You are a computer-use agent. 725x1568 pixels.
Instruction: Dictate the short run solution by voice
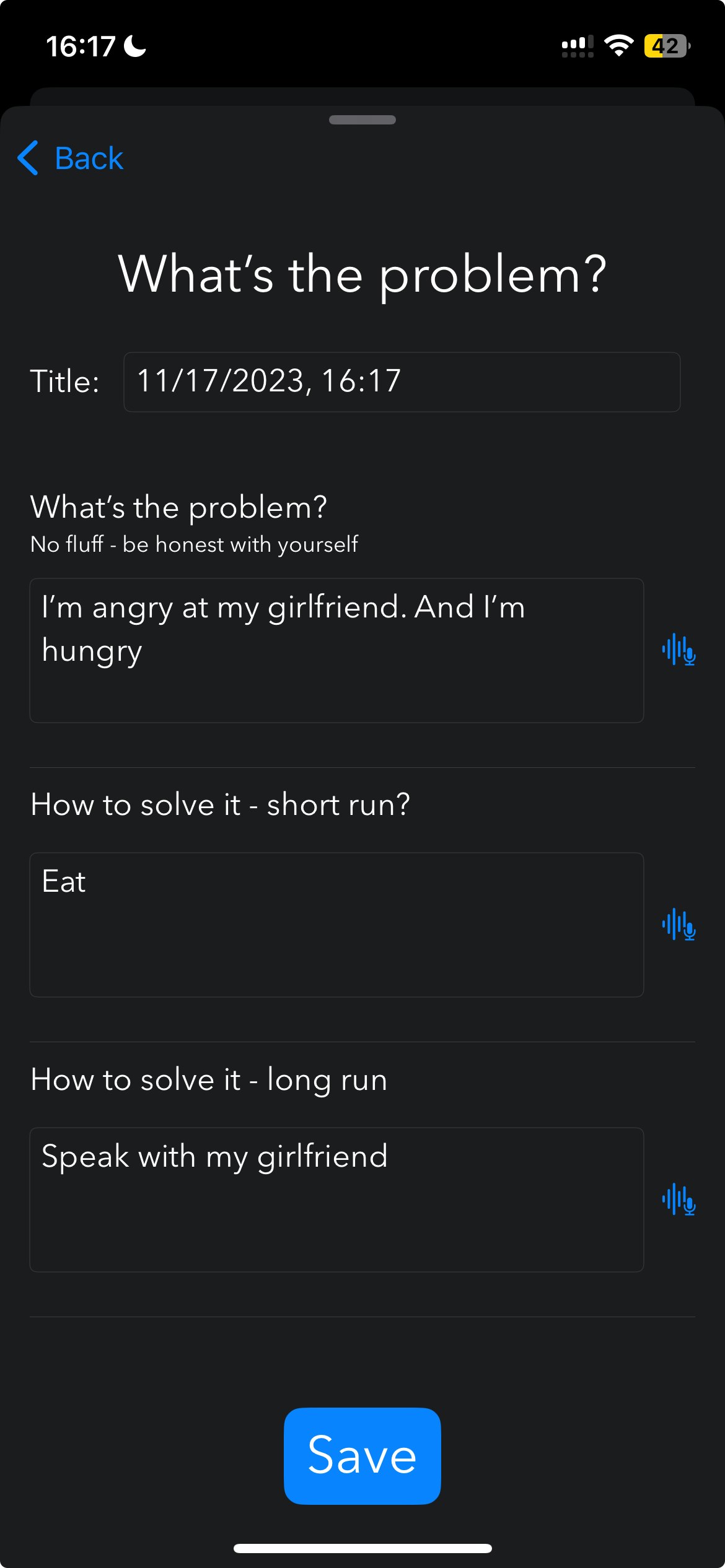pos(679,925)
